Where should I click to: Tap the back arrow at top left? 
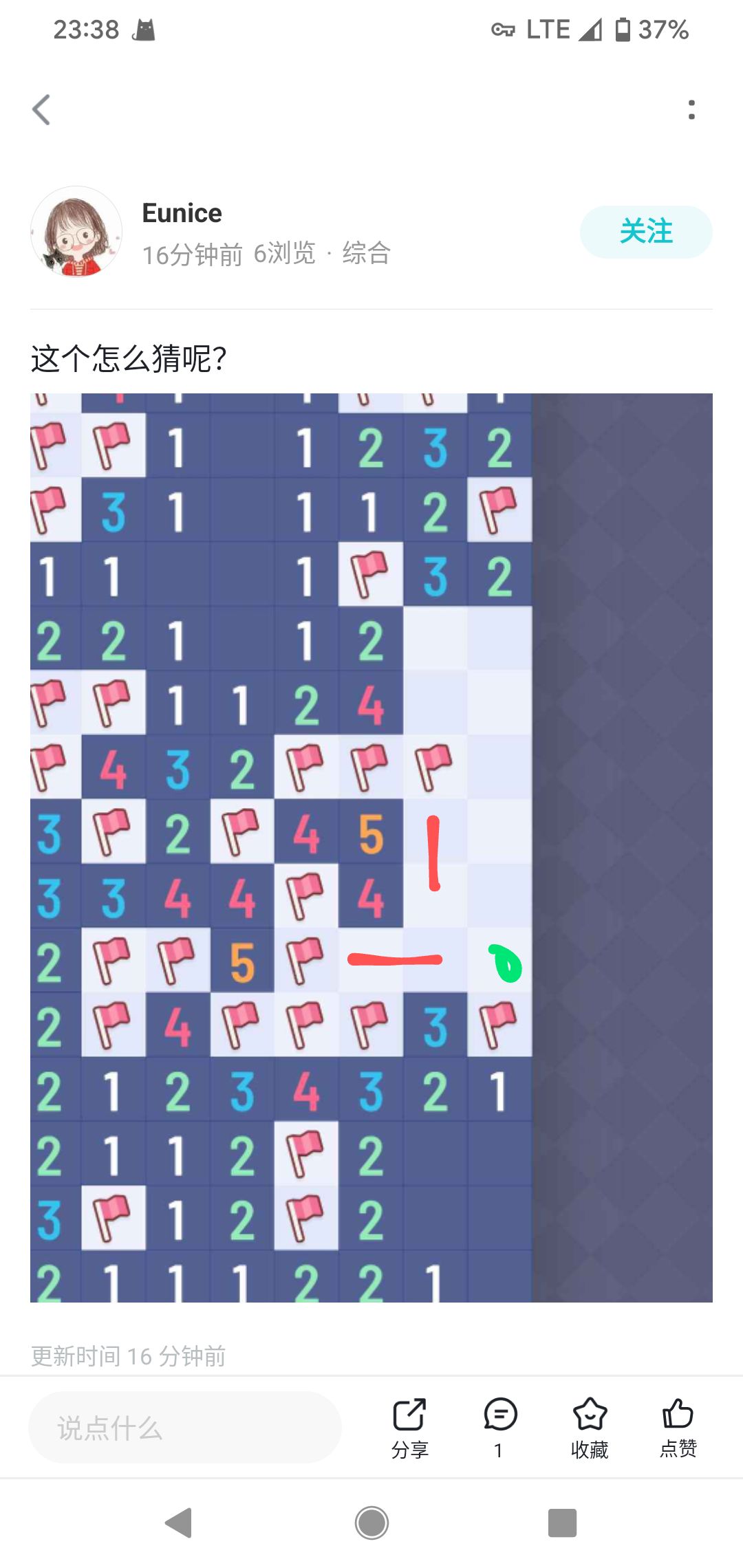coord(43,109)
